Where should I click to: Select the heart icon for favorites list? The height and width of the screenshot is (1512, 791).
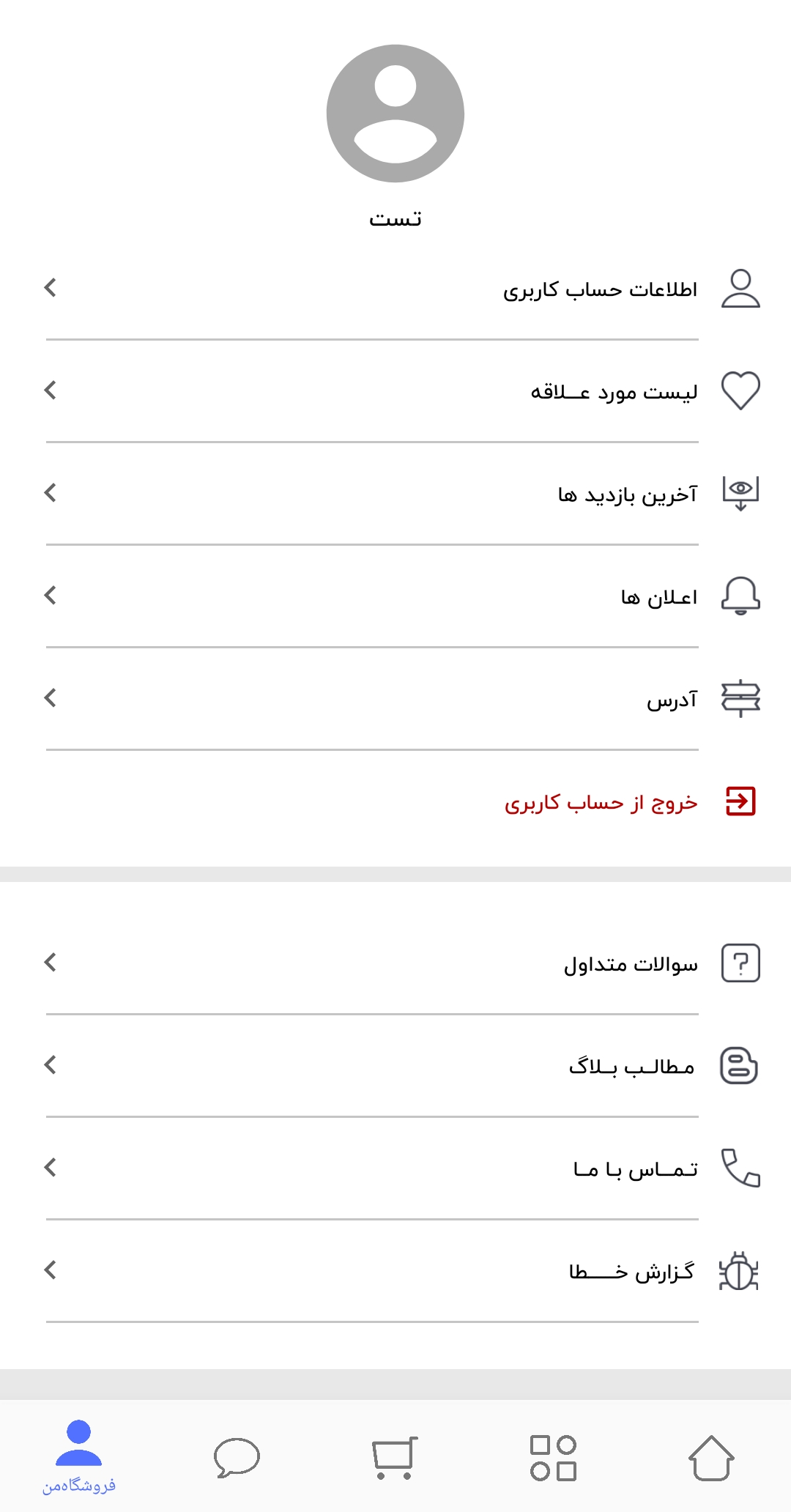click(741, 390)
